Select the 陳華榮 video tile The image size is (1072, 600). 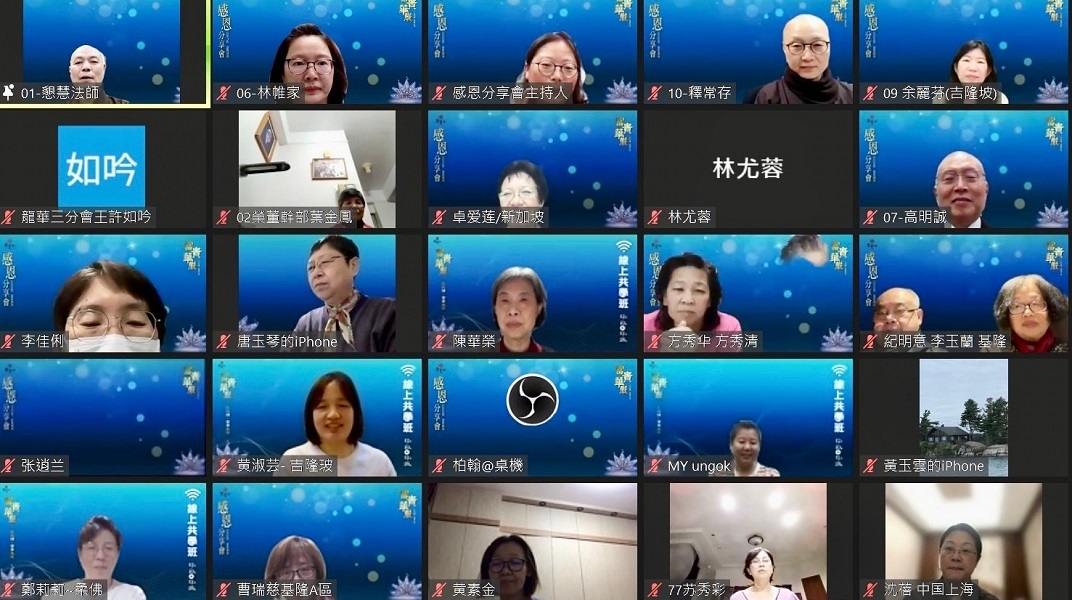(532, 292)
